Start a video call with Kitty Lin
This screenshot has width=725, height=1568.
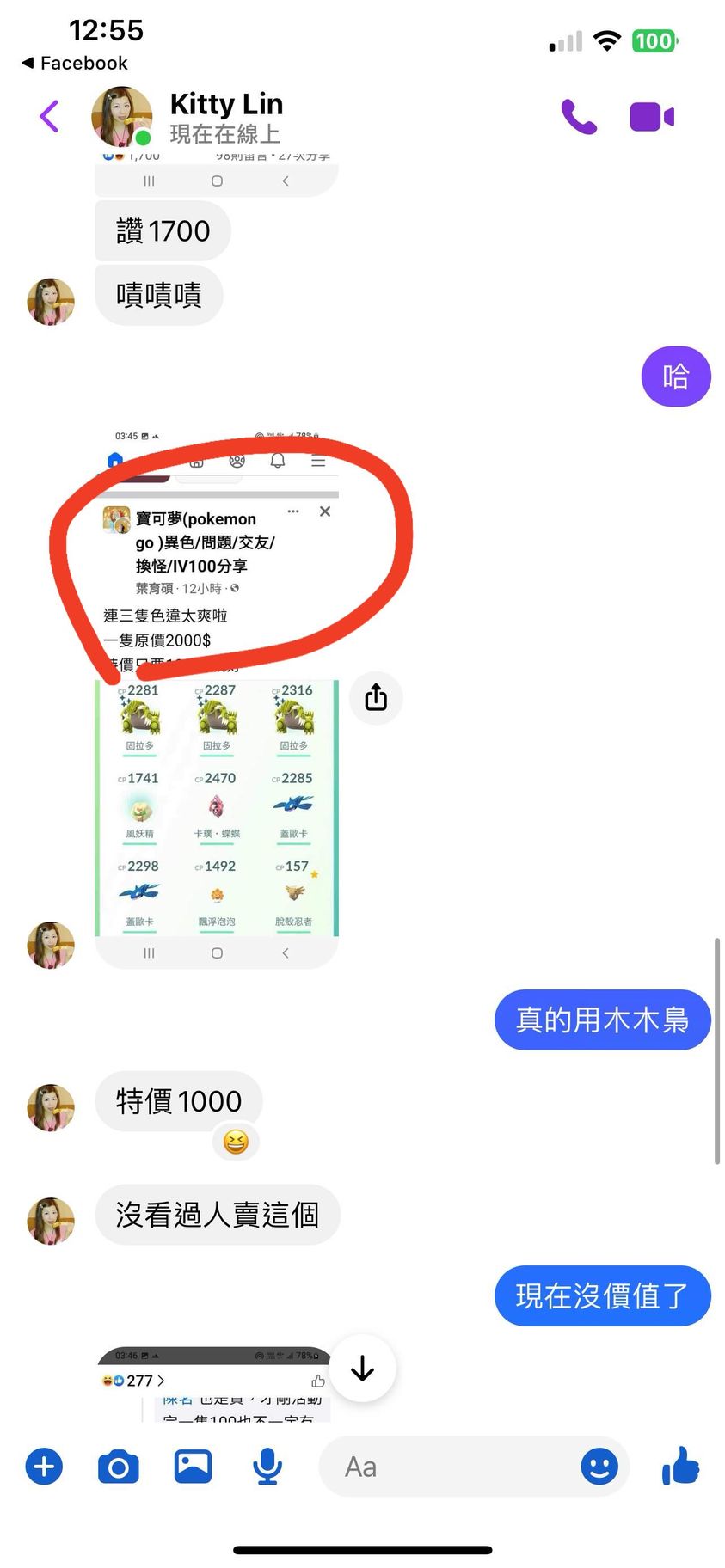tap(652, 117)
